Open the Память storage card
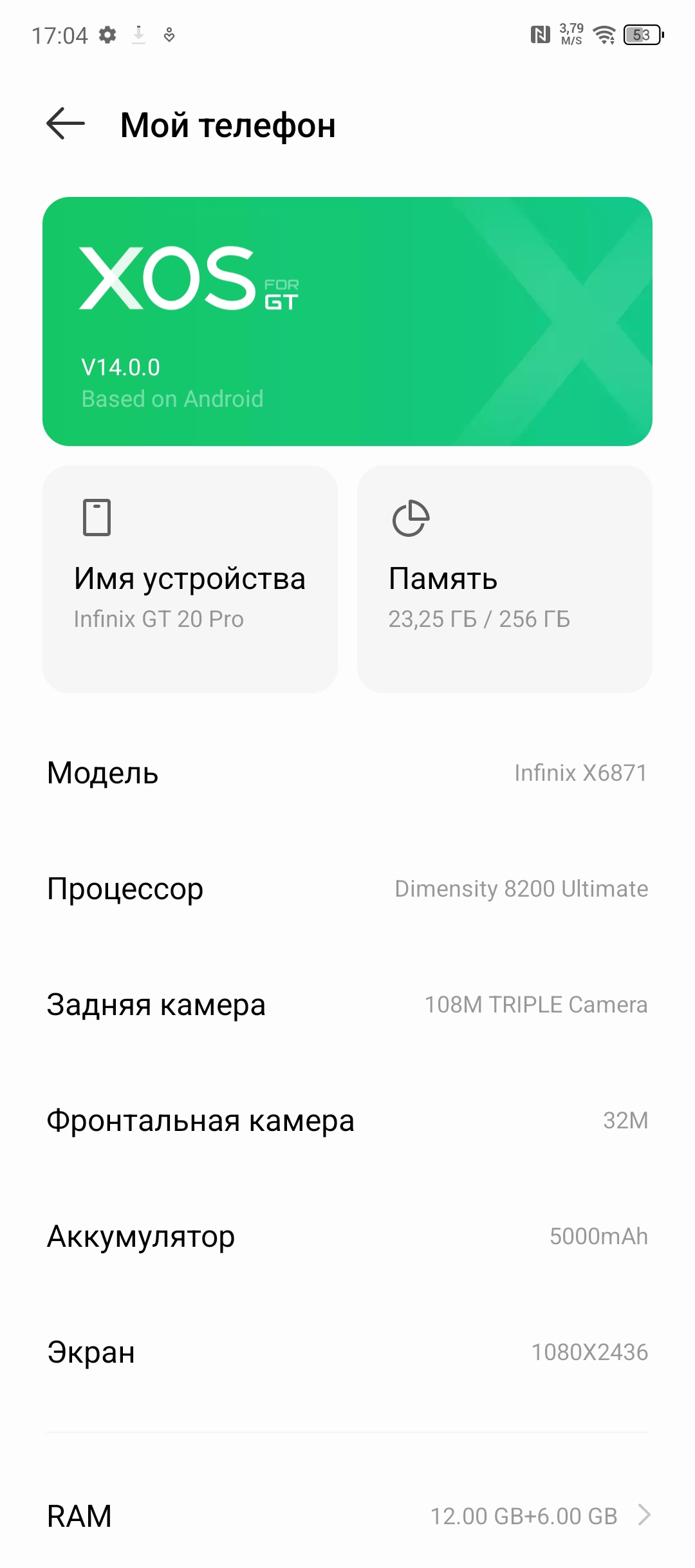 tap(505, 579)
